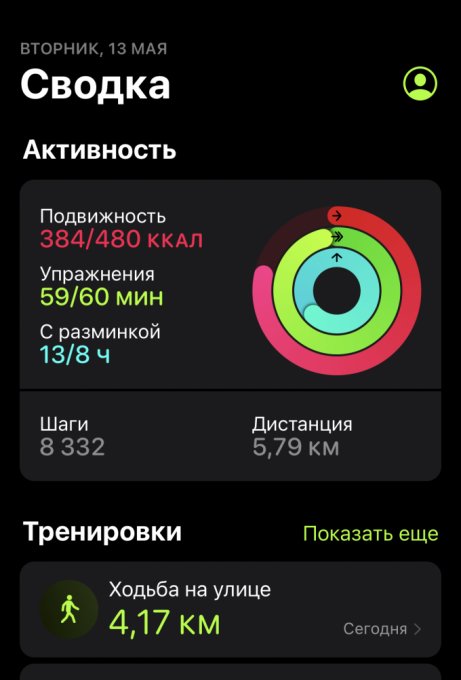Tap "Показать еще" in Тренировки
Screen dimensions: 461x680
pos(370,533)
